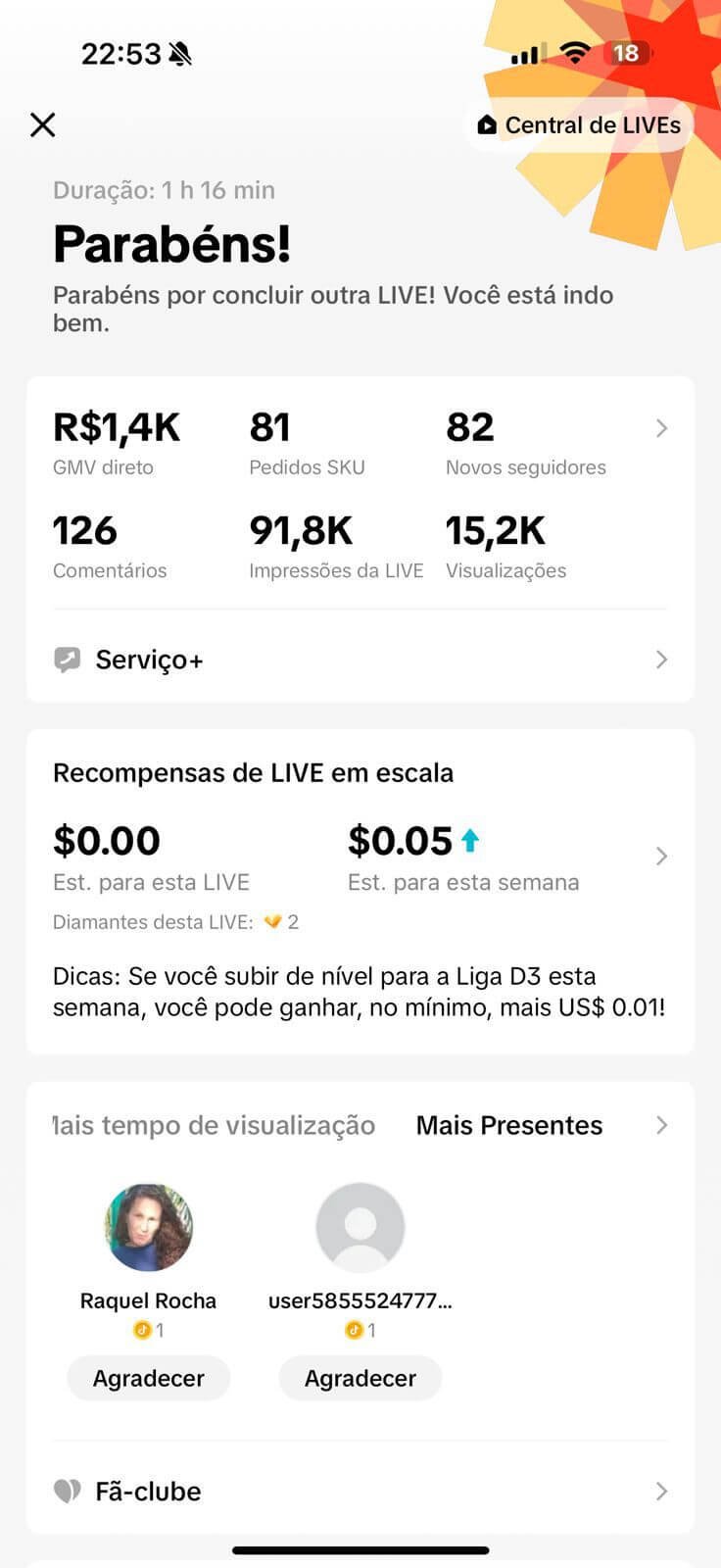View Recompensas de LIVE em escala details
This screenshot has height=1568, width=721.
click(x=661, y=857)
